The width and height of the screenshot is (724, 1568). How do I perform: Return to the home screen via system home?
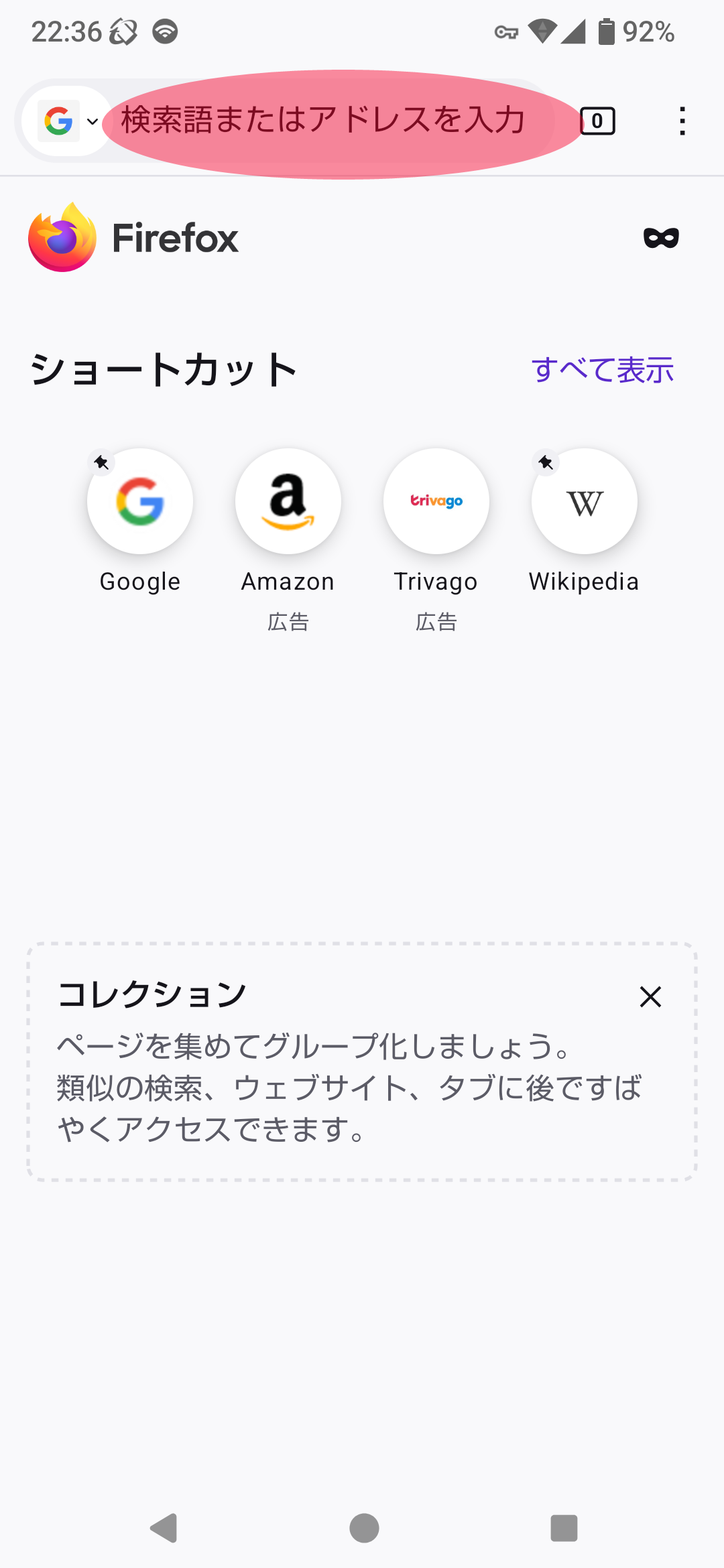coord(364,1528)
